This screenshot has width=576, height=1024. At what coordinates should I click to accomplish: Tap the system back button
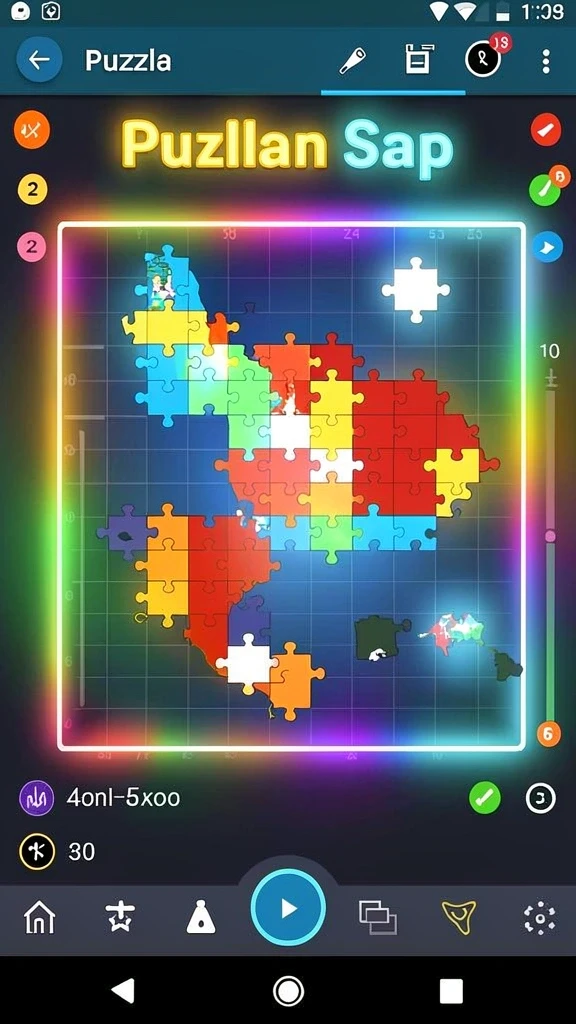click(123, 991)
